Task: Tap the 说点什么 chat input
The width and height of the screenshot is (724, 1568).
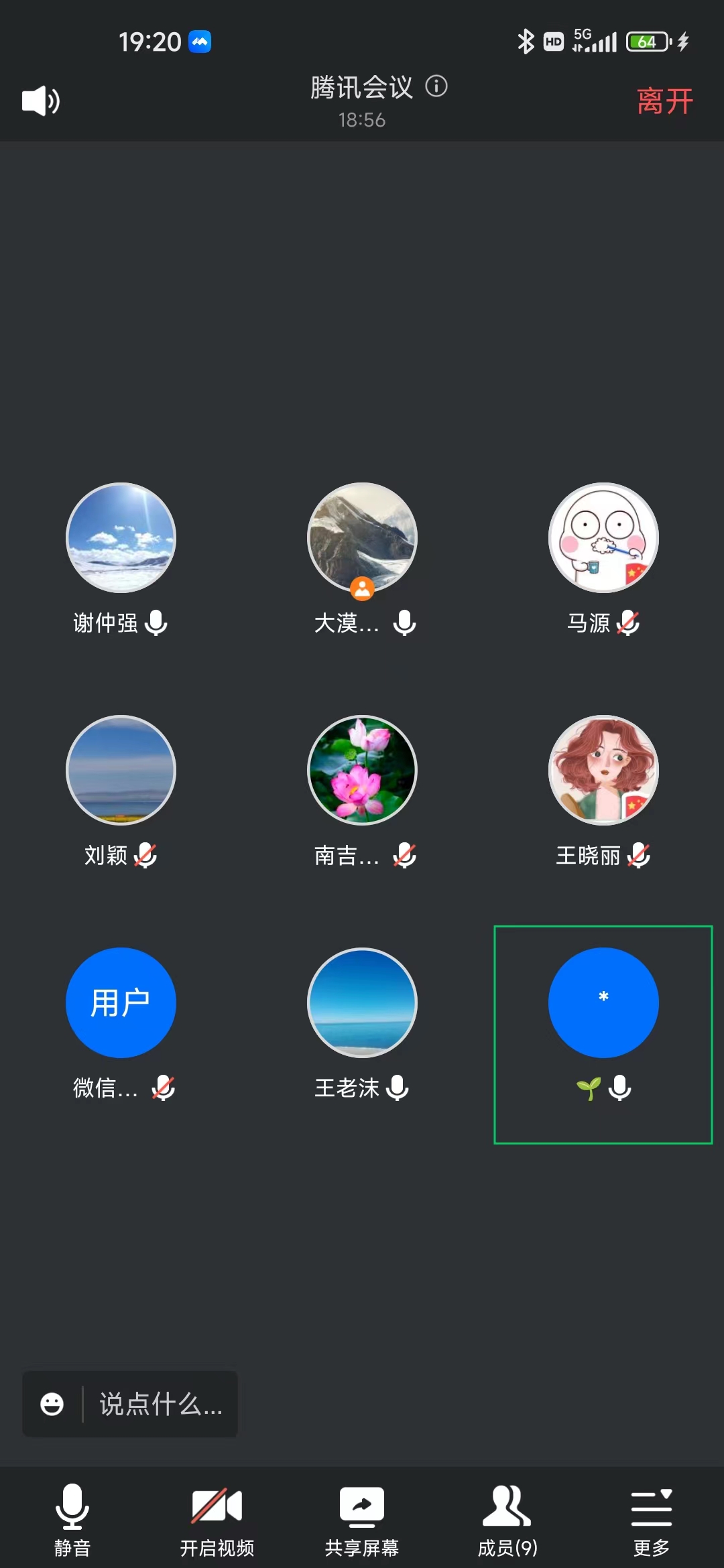Action: tap(160, 1404)
